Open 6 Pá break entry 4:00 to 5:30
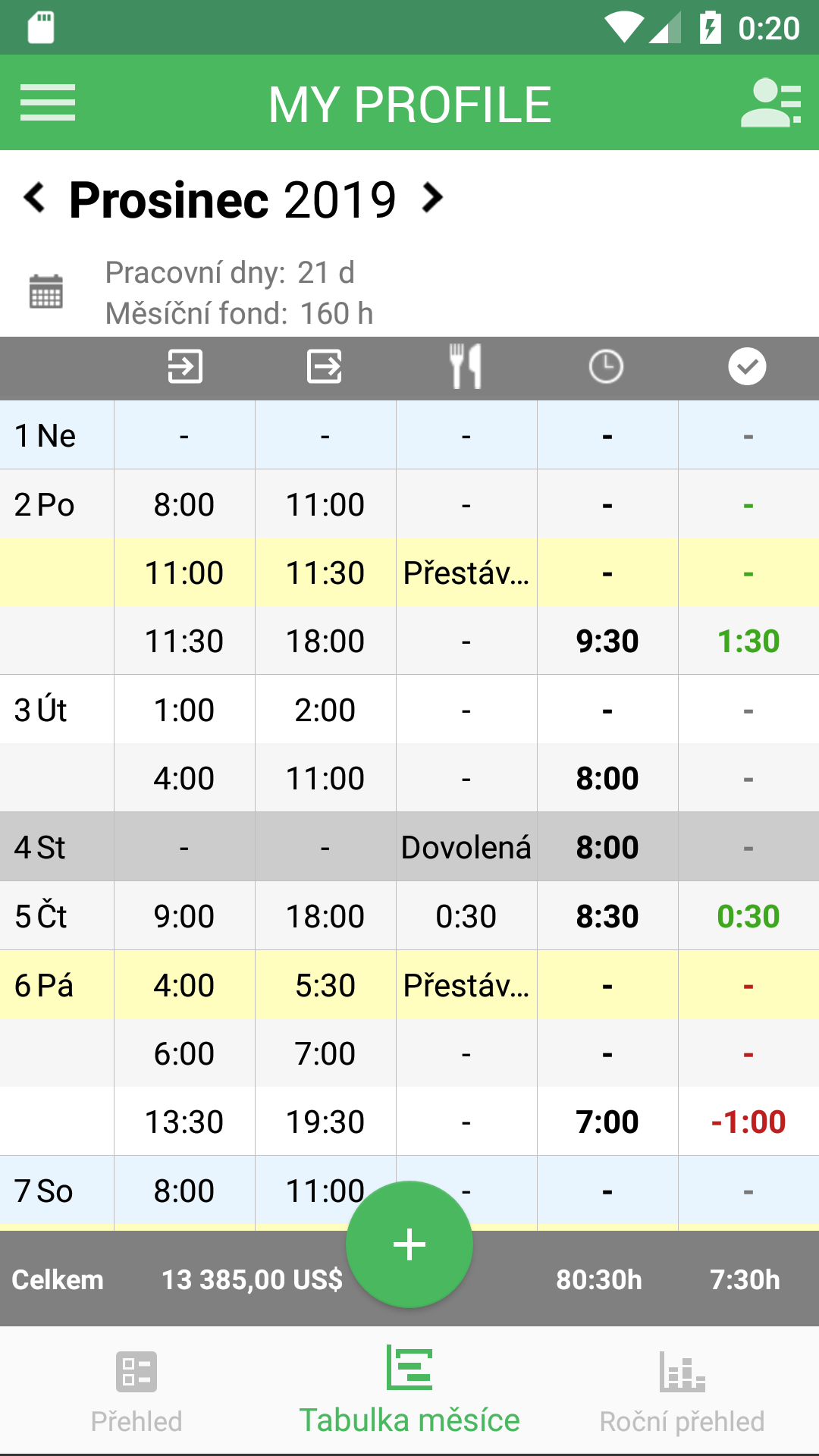This screenshot has width=819, height=1456. click(409, 985)
